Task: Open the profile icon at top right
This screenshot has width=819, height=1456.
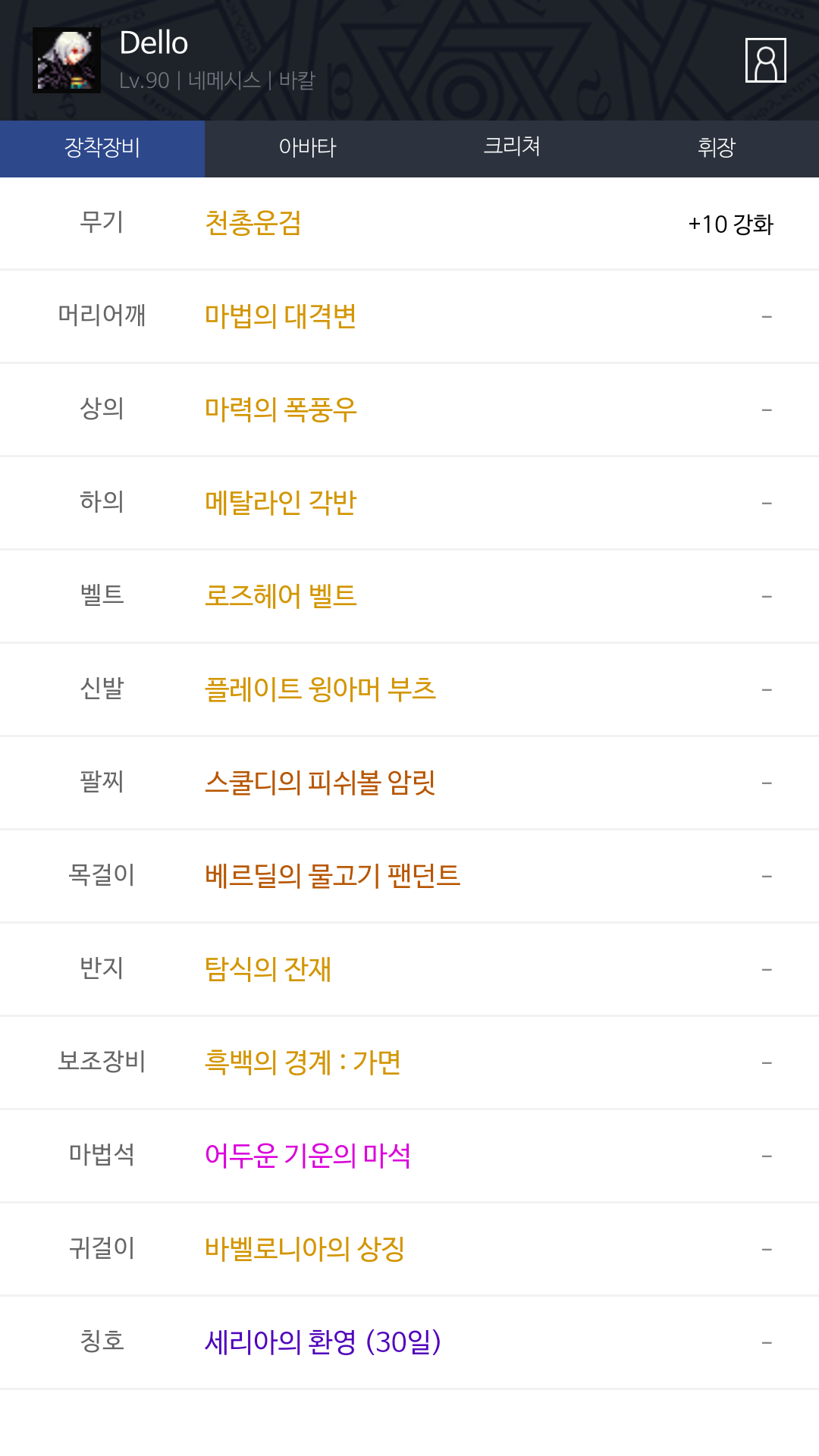Action: tap(765, 60)
